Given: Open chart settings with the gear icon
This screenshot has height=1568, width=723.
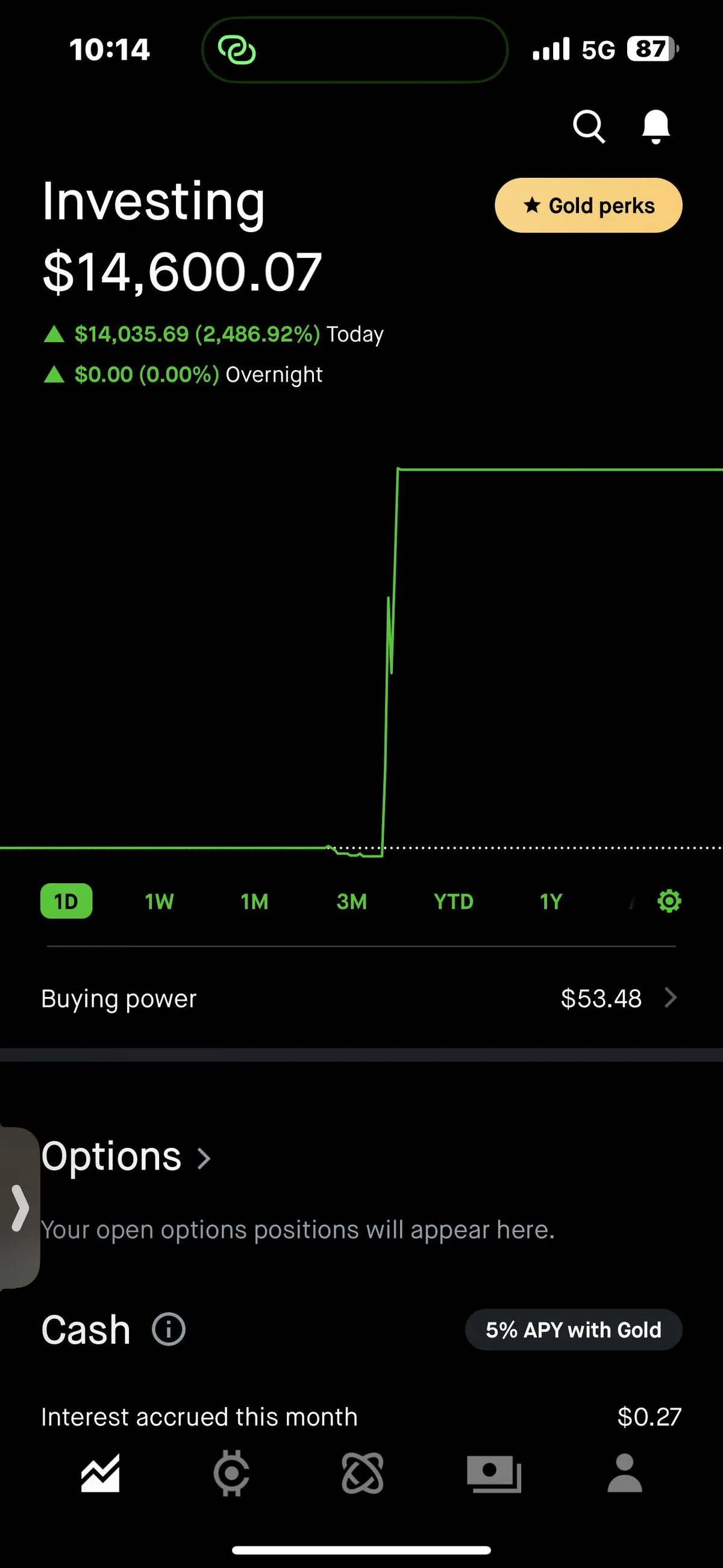Looking at the screenshot, I should pos(669,901).
